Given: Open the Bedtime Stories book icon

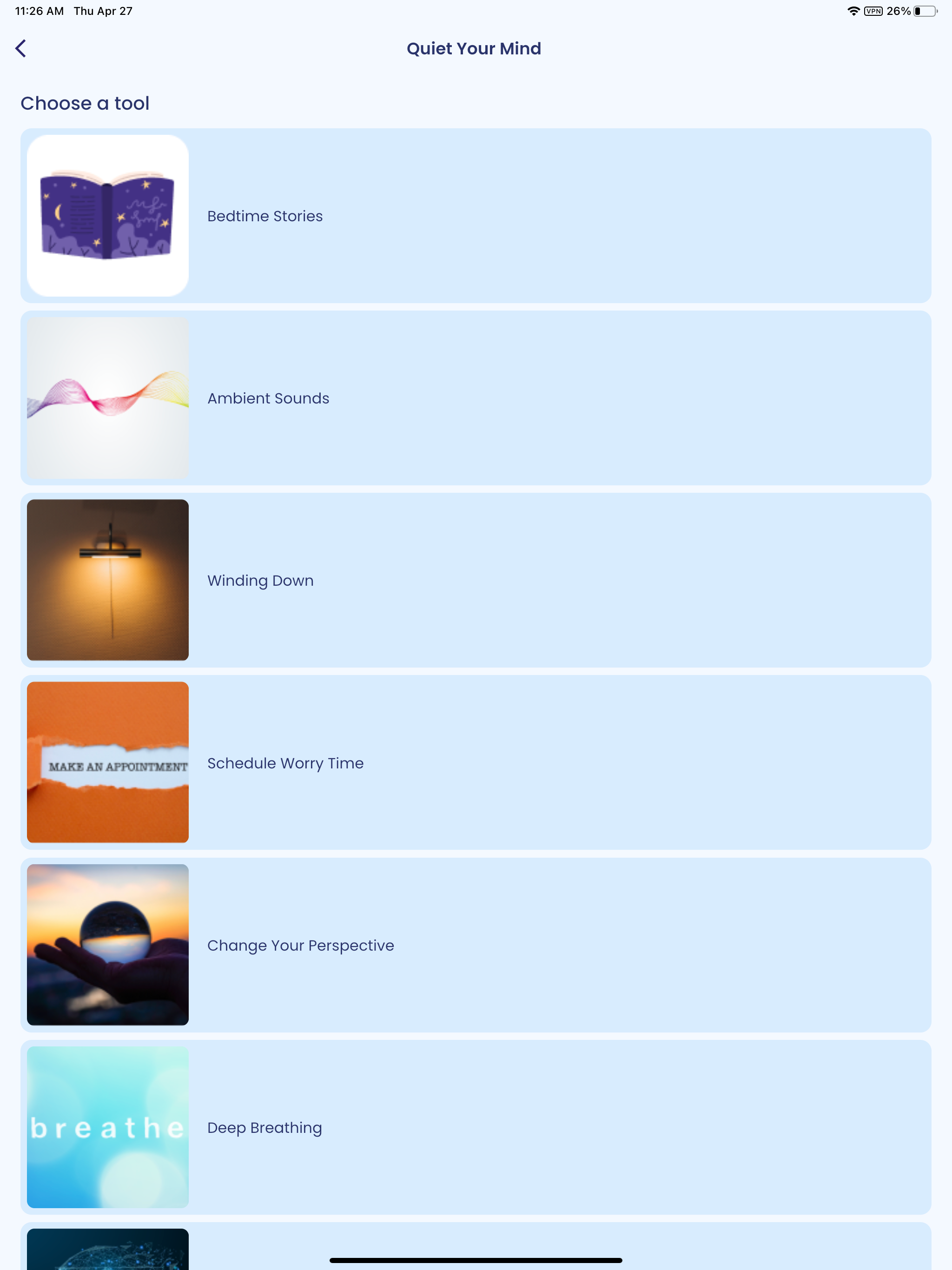Looking at the screenshot, I should [107, 215].
